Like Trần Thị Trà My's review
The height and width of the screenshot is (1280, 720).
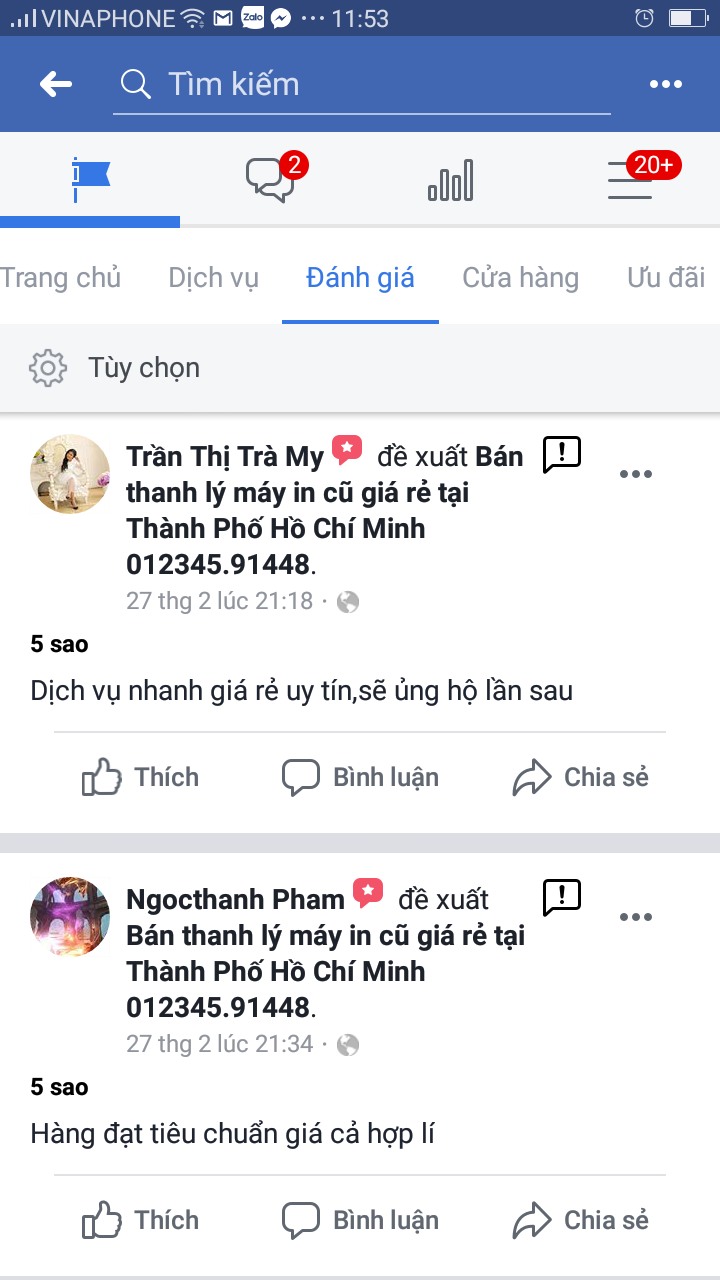point(140,777)
